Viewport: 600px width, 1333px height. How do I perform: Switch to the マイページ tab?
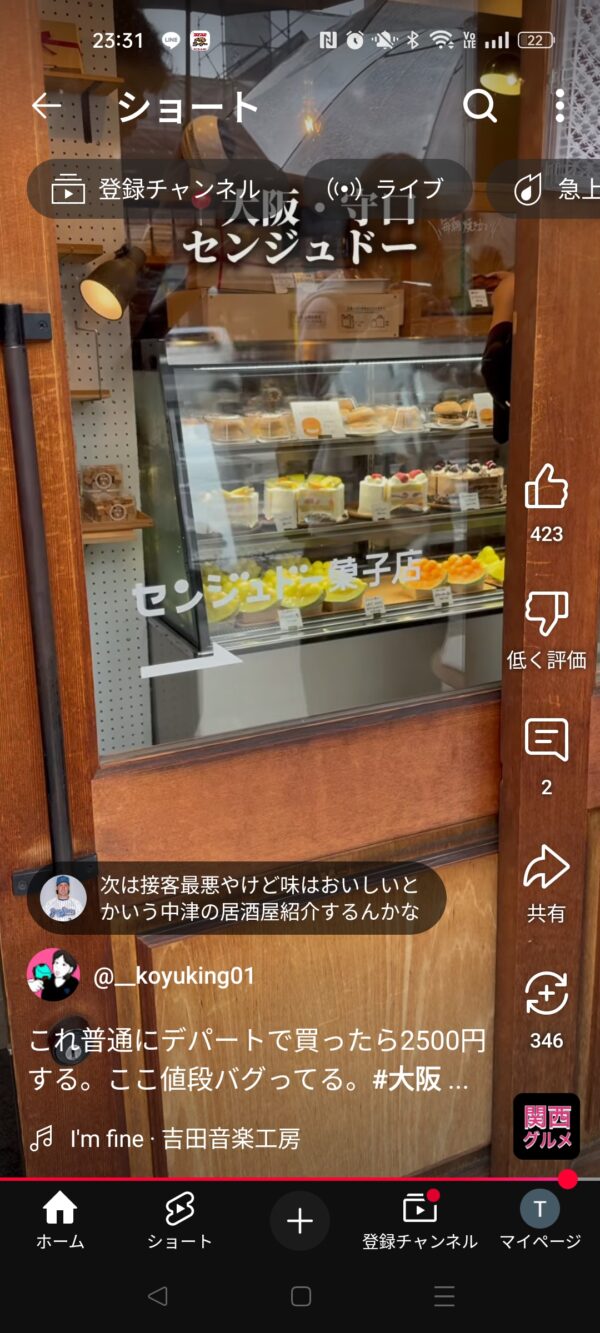point(540,1221)
